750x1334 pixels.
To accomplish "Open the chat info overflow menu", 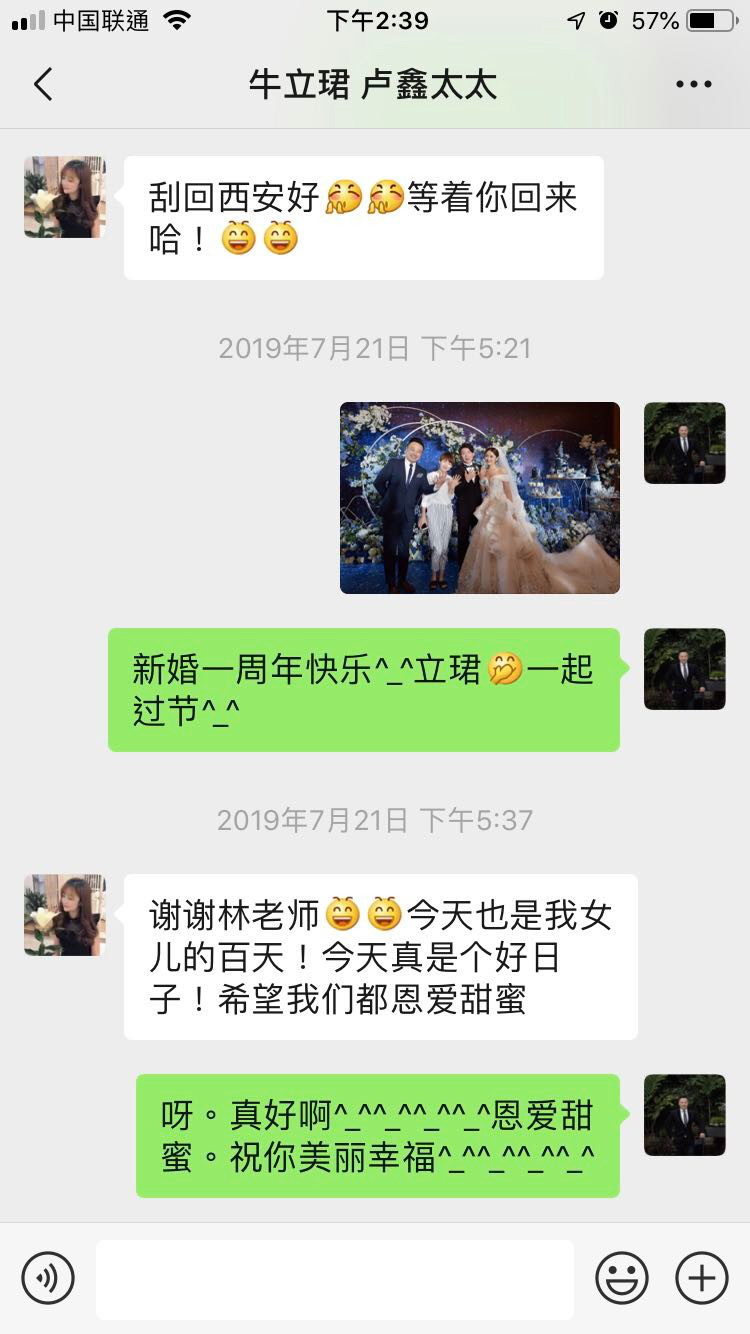I will 693,85.
